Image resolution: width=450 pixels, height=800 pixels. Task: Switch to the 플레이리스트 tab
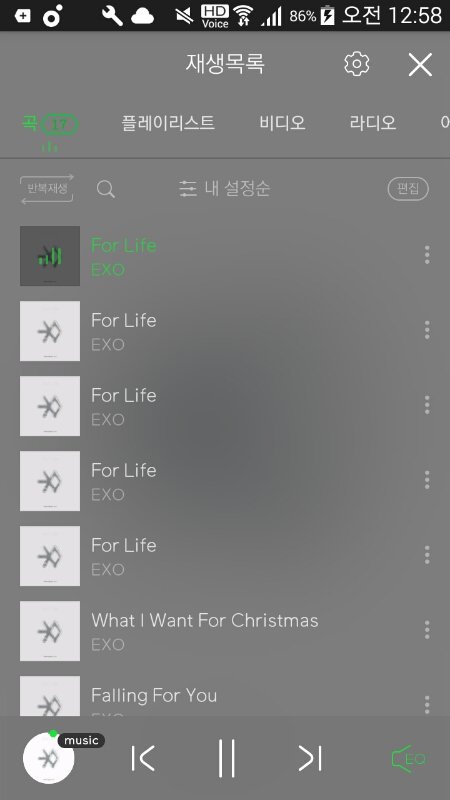click(168, 123)
